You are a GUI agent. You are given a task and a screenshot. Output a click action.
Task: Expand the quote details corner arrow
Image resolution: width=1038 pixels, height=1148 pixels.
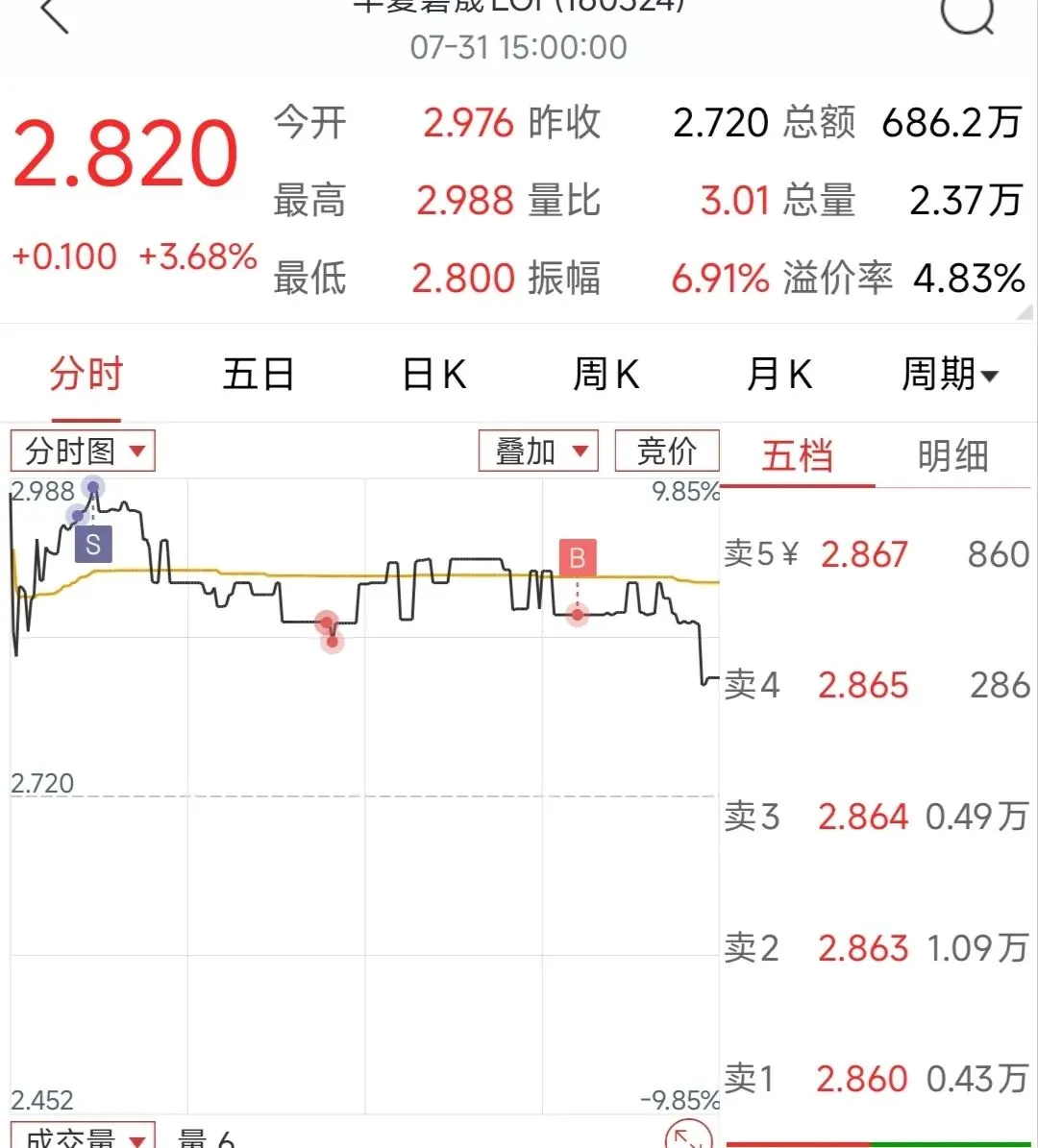[x=1026, y=312]
